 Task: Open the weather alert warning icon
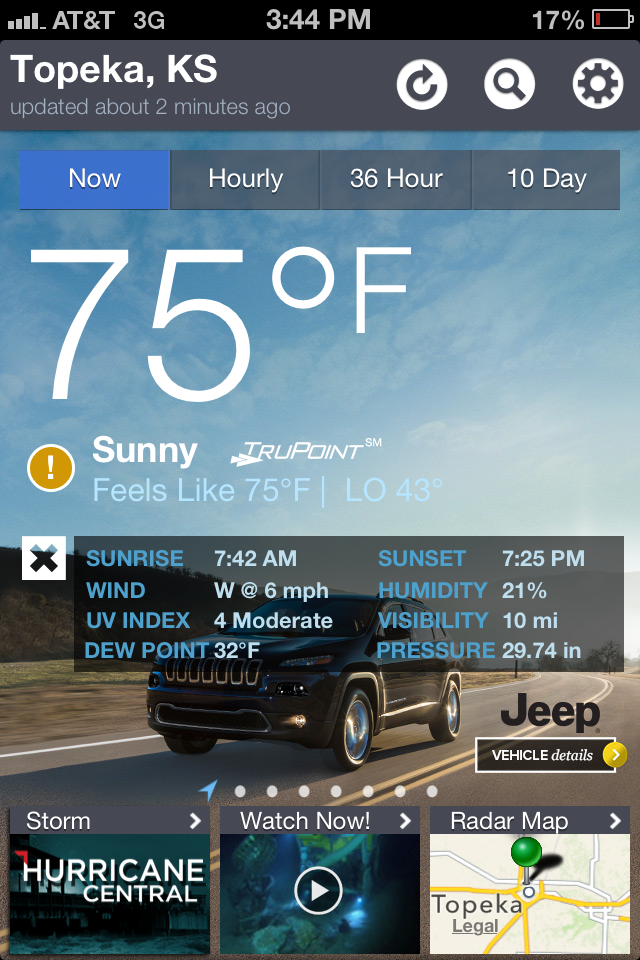point(51,467)
